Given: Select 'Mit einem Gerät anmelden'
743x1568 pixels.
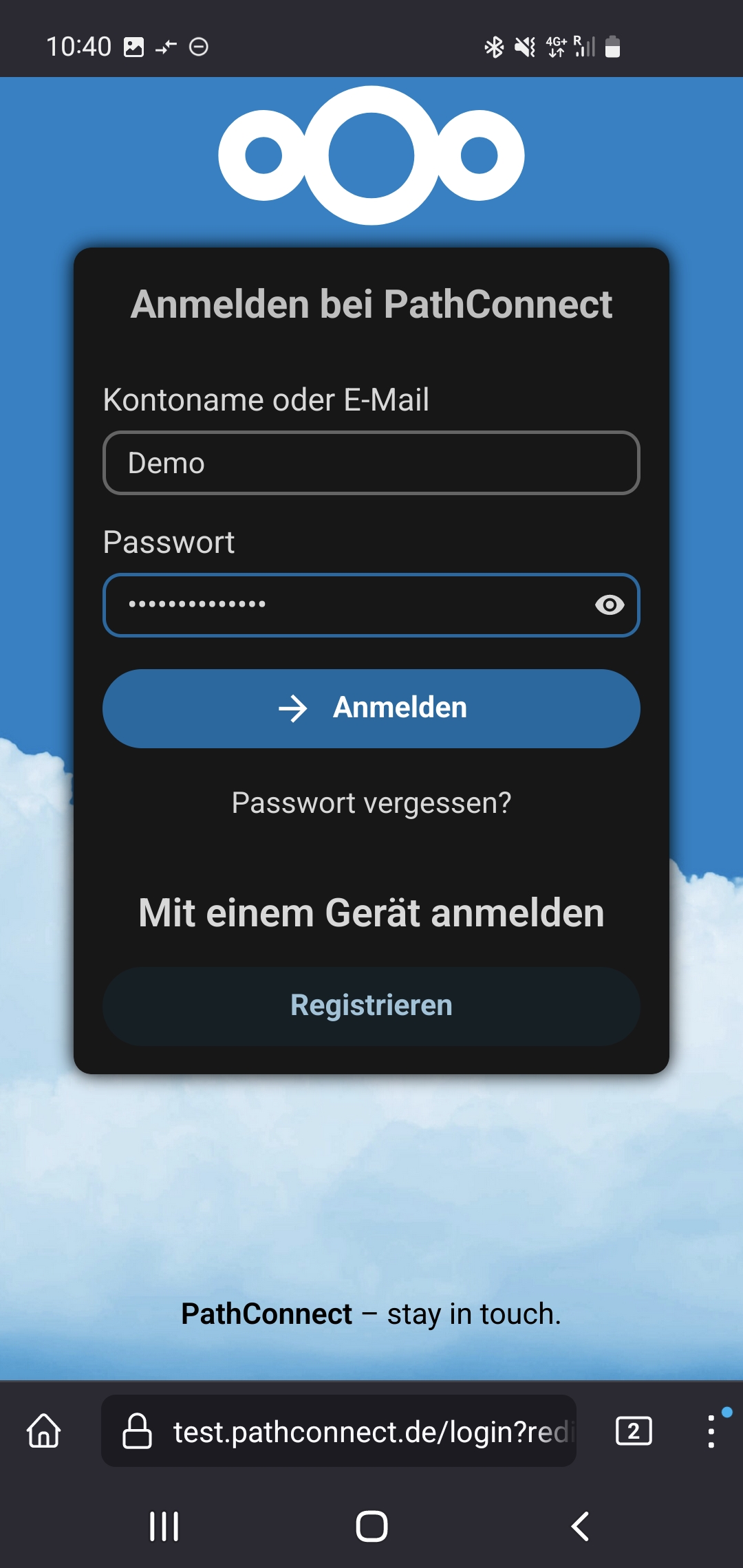Looking at the screenshot, I should click(x=370, y=912).
